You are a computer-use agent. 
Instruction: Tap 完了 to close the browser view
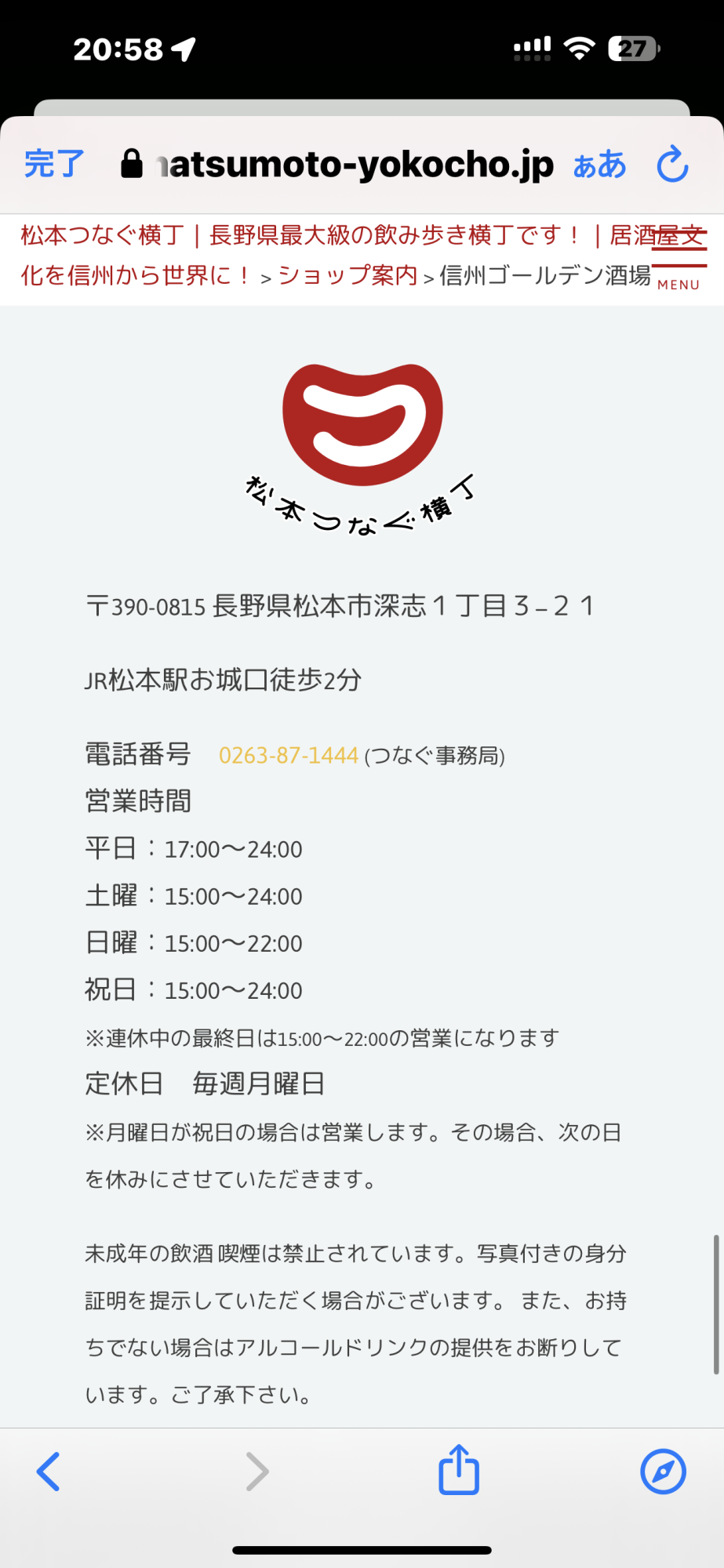(54, 165)
